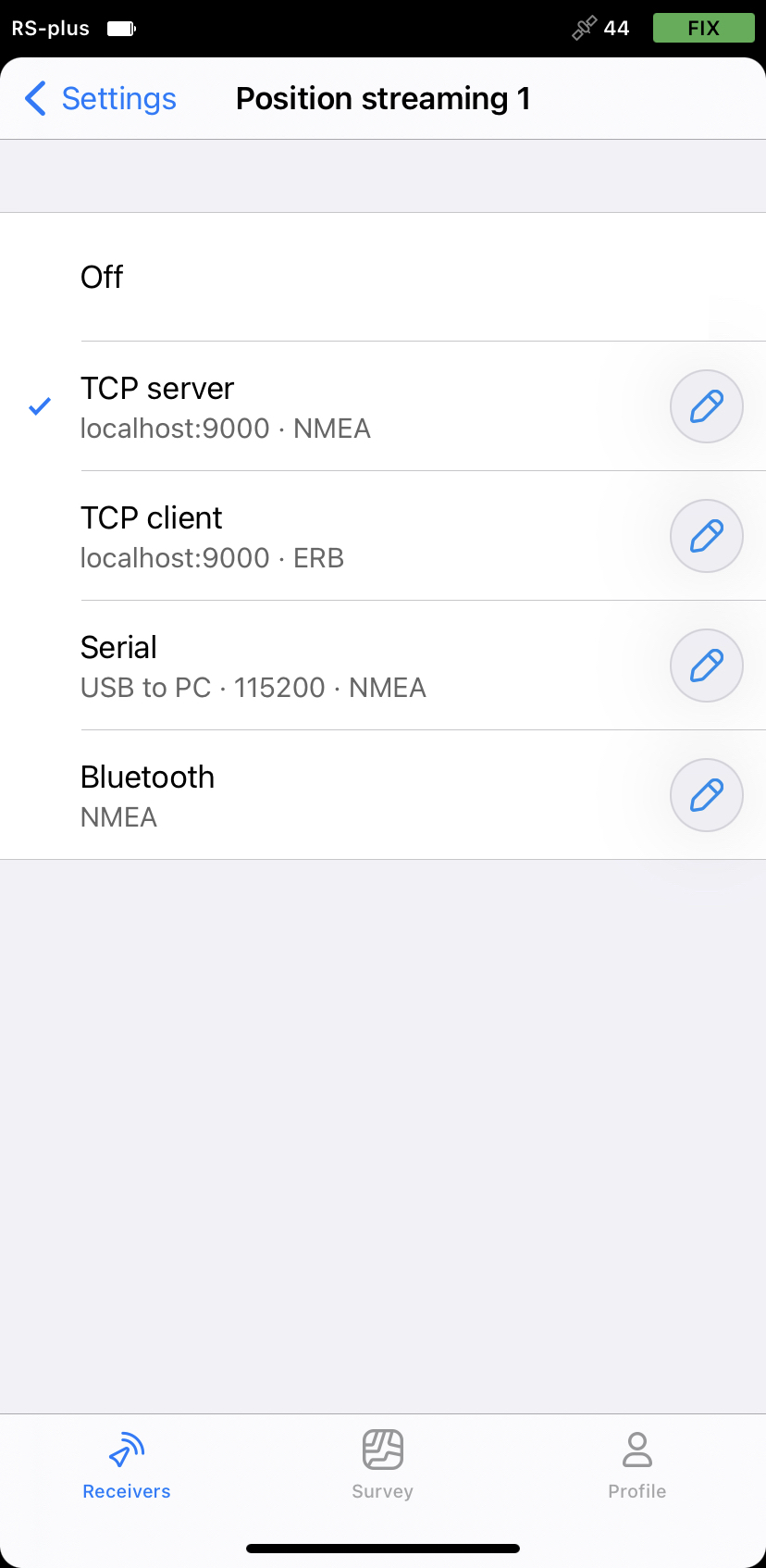
Task: Edit TCP server settings
Action: (x=707, y=406)
